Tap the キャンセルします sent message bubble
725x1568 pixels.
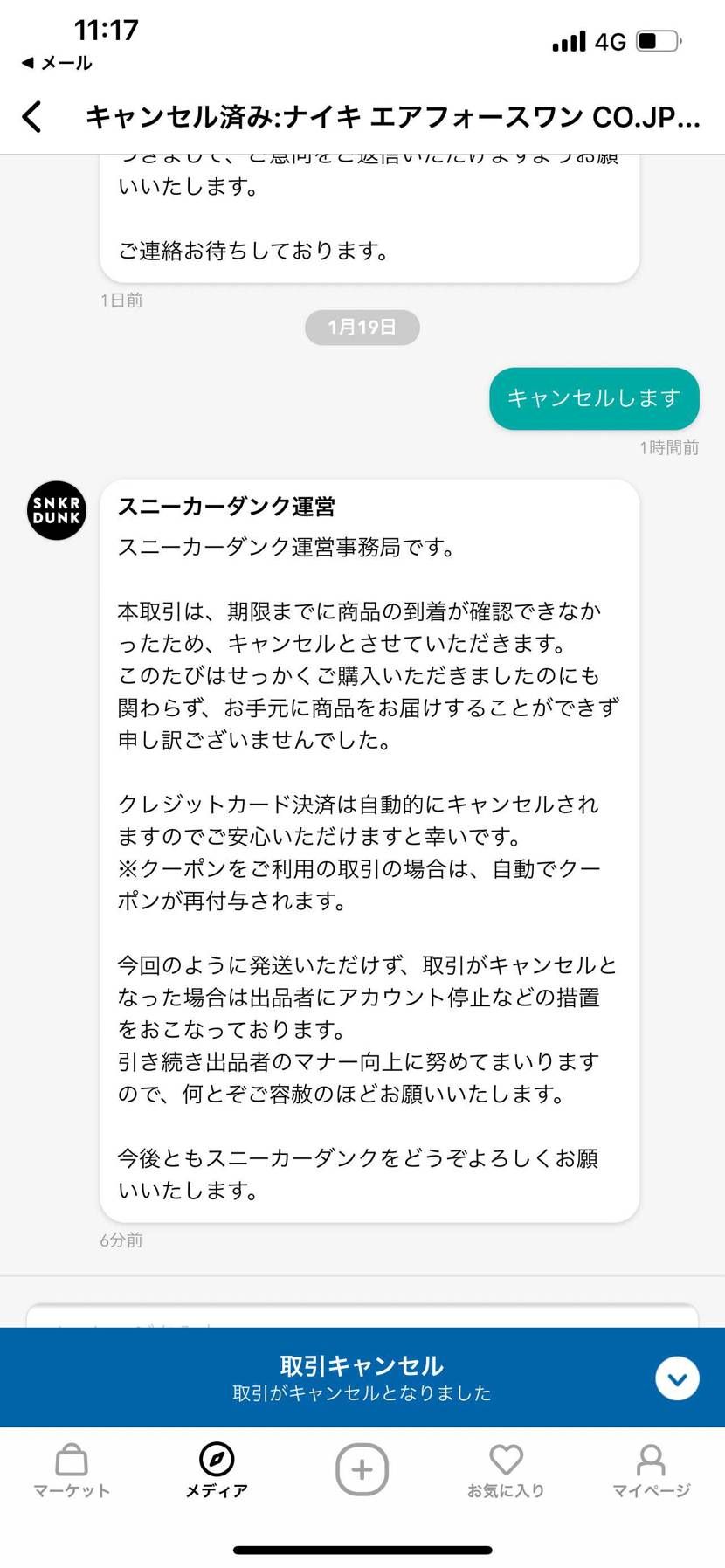[594, 399]
